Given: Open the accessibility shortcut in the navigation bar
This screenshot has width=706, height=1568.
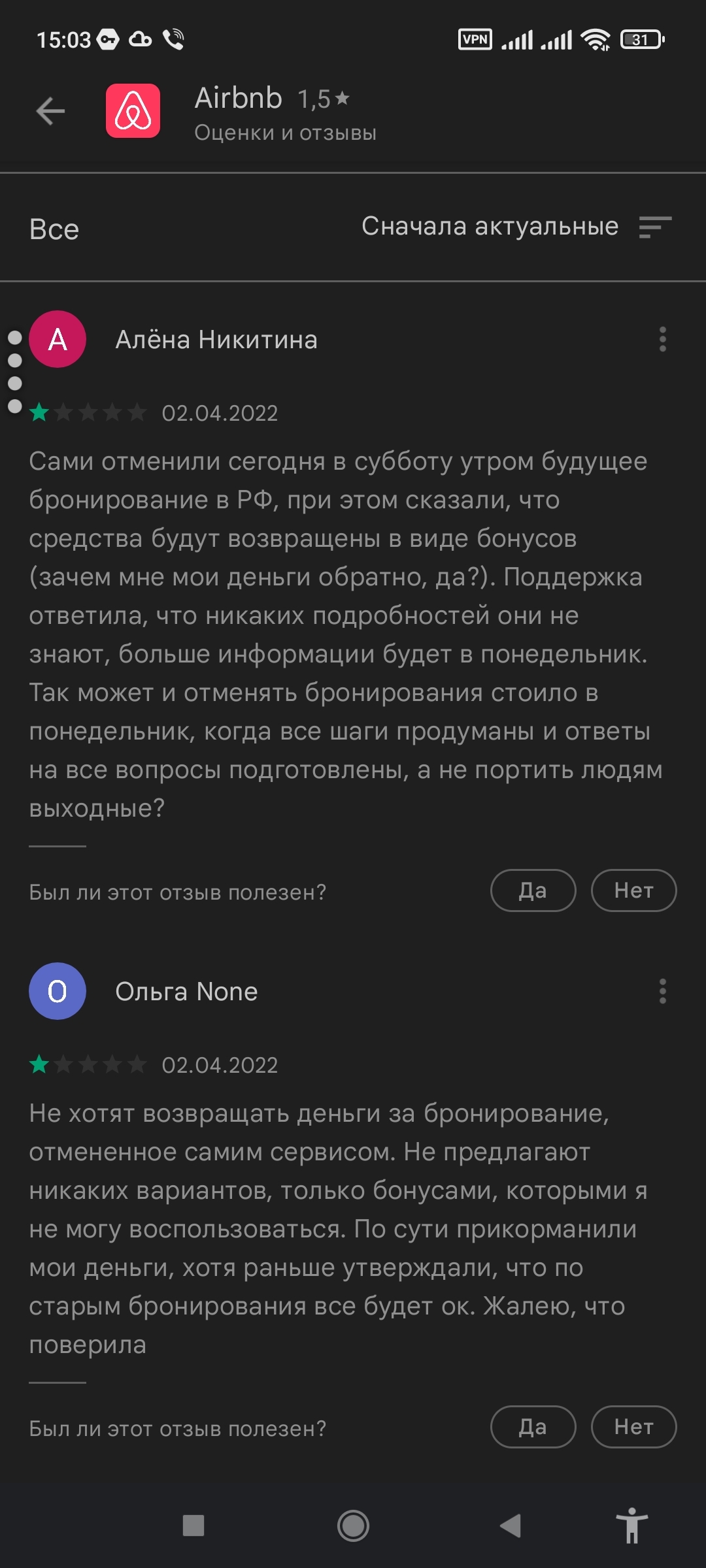Looking at the screenshot, I should click(x=631, y=1526).
